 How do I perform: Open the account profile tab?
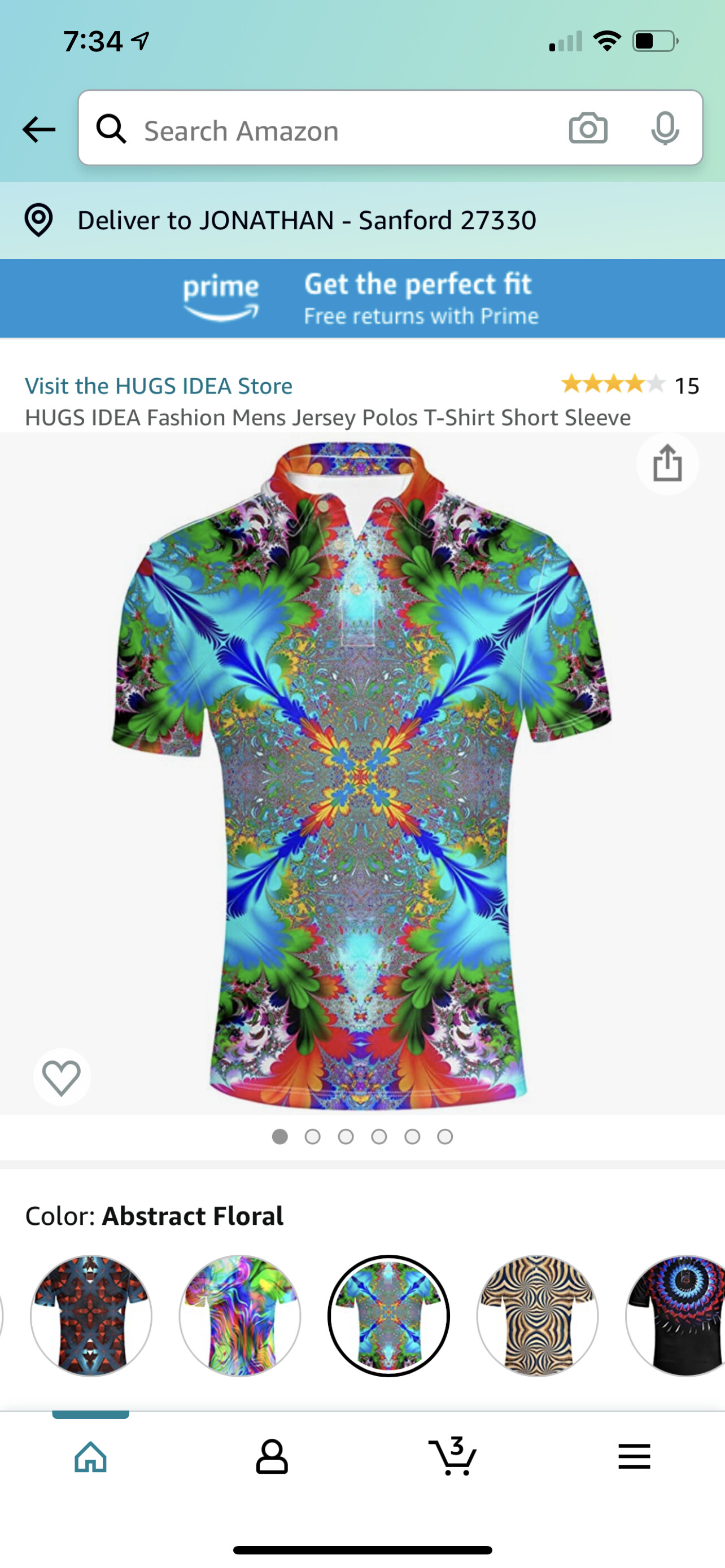tap(272, 1457)
